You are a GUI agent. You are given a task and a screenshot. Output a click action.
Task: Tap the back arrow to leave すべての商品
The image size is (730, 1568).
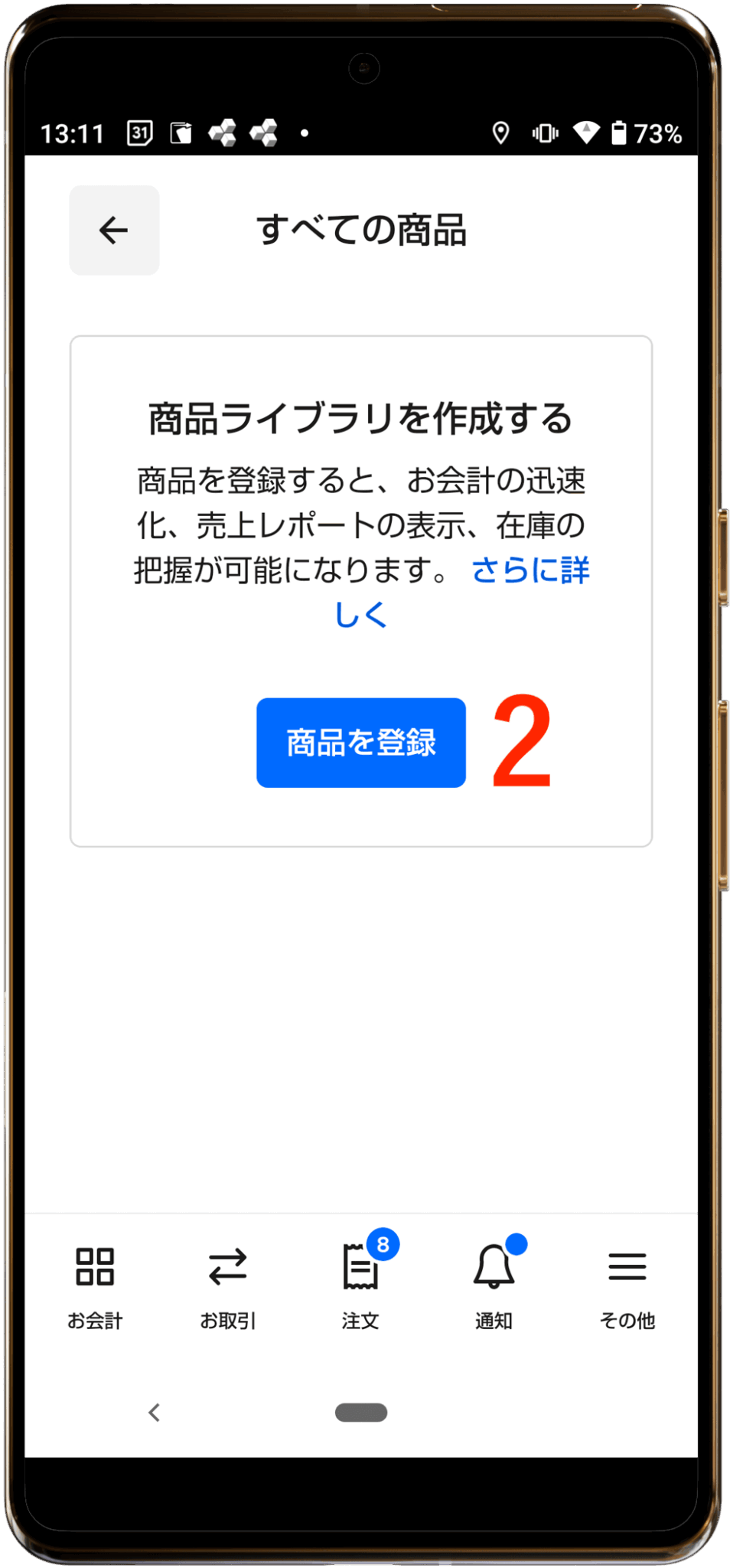[113, 230]
